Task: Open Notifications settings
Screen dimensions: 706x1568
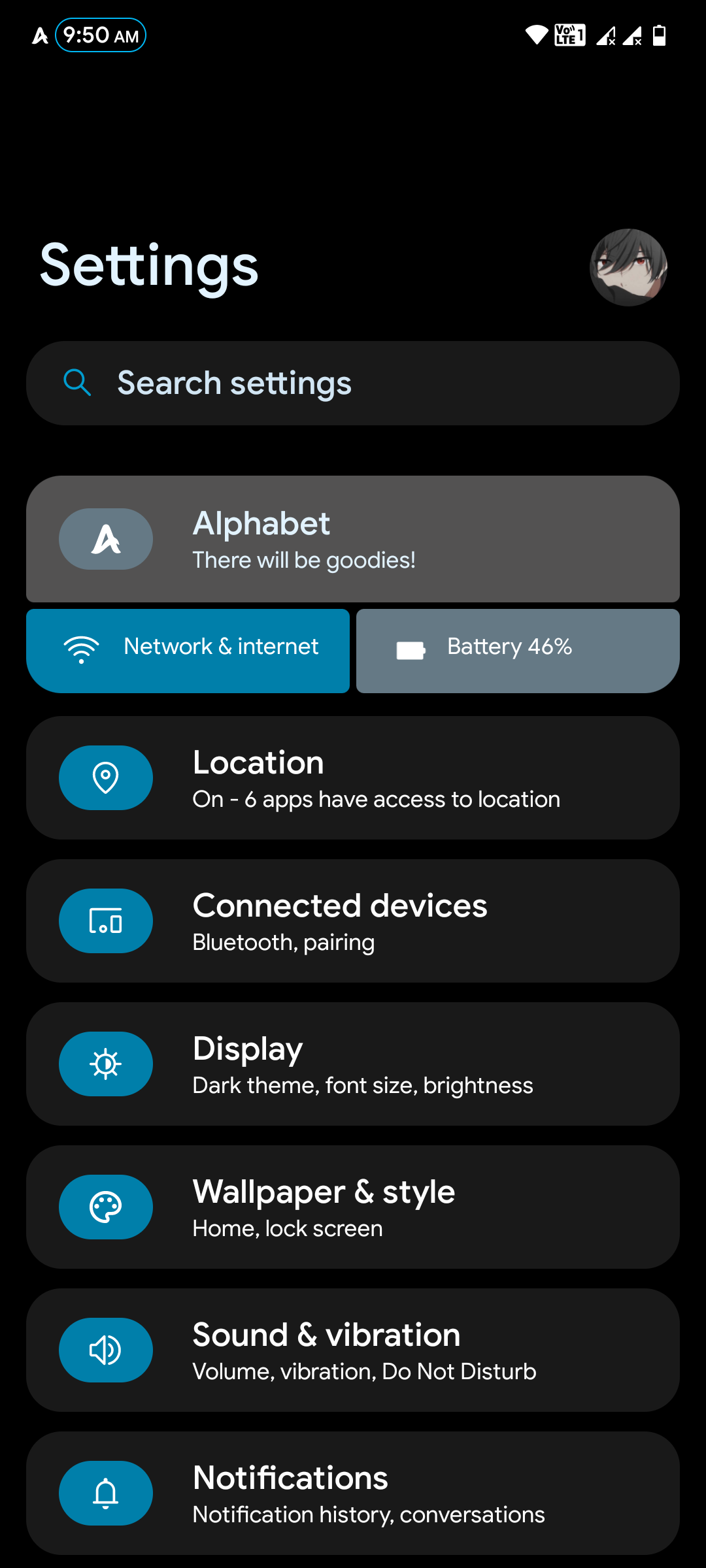Action: [x=353, y=1493]
